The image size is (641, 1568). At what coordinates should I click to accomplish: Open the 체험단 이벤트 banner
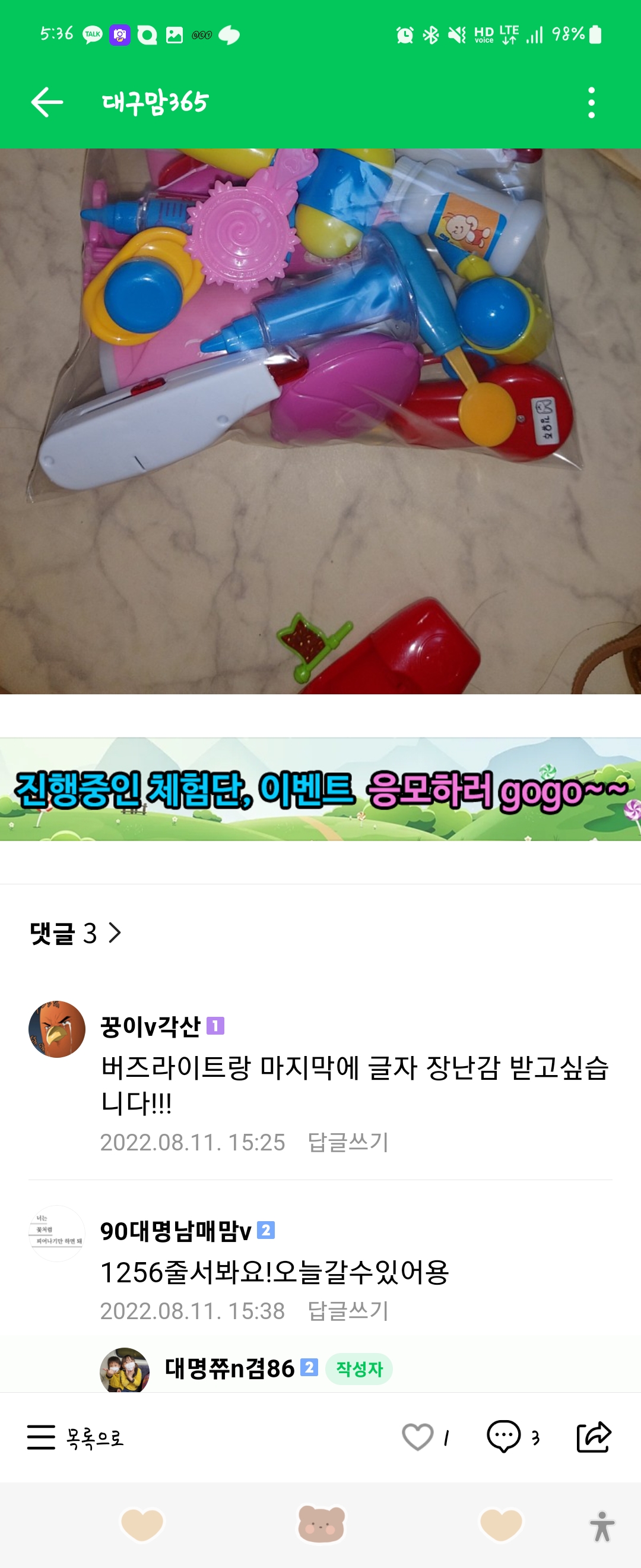click(x=320, y=789)
